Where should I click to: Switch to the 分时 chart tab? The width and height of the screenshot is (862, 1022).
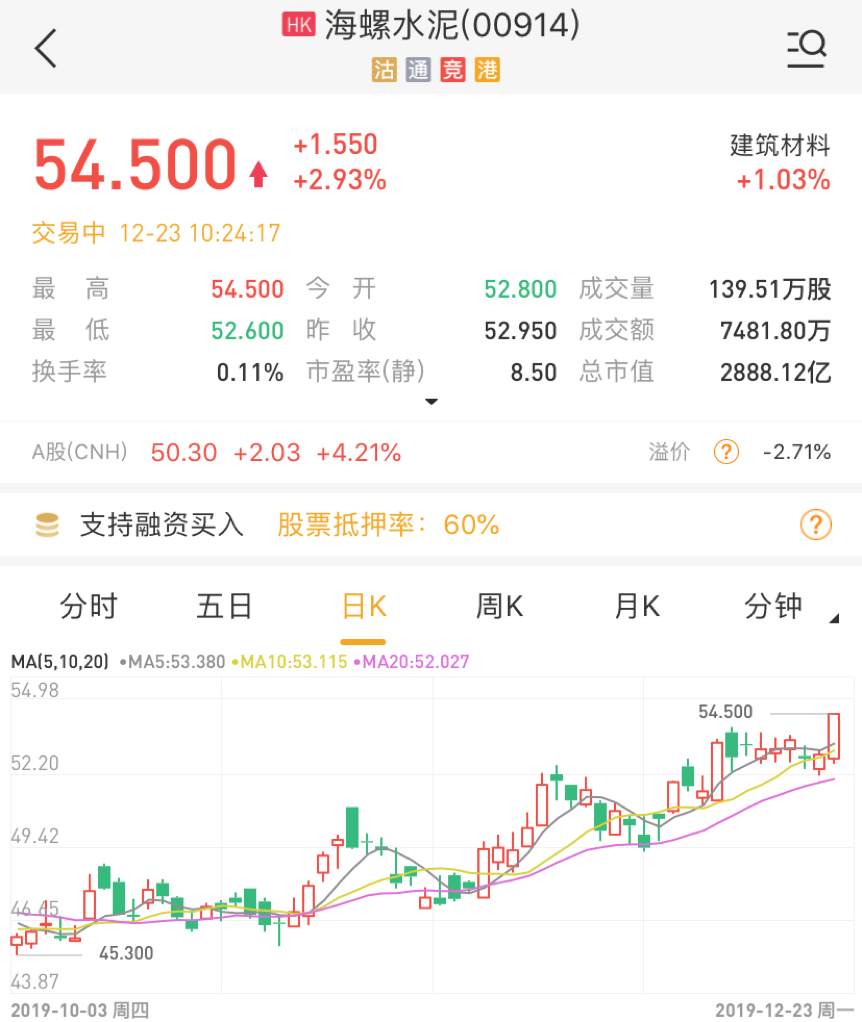89,606
